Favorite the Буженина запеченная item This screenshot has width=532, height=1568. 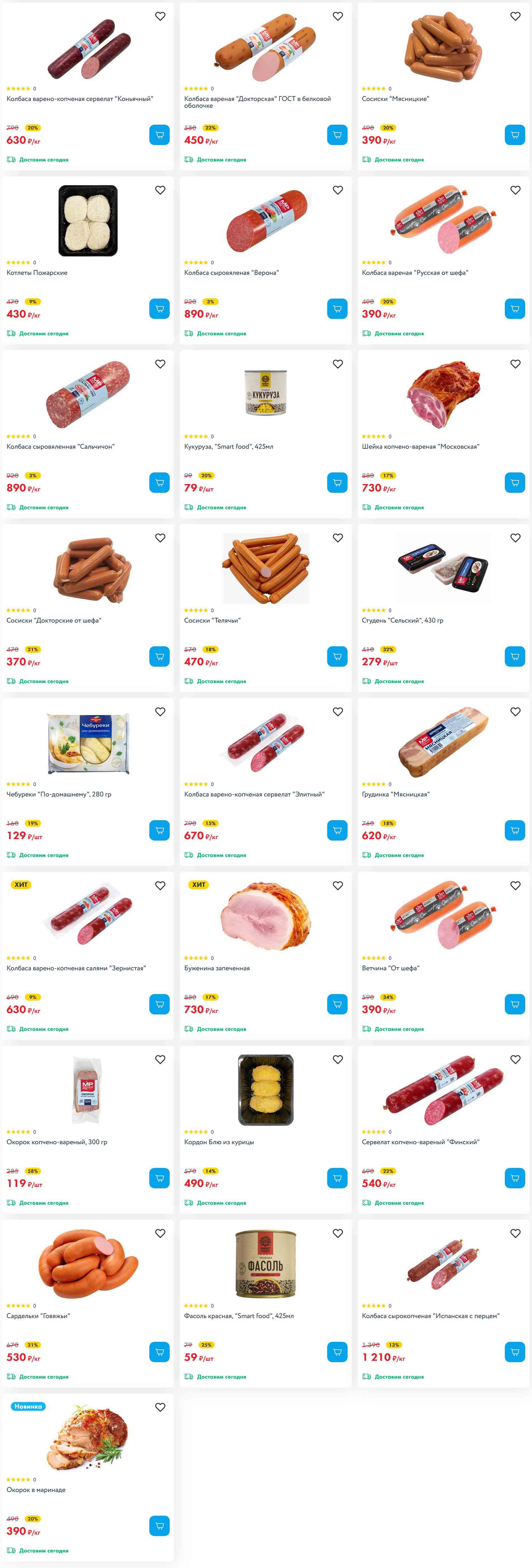point(337,886)
